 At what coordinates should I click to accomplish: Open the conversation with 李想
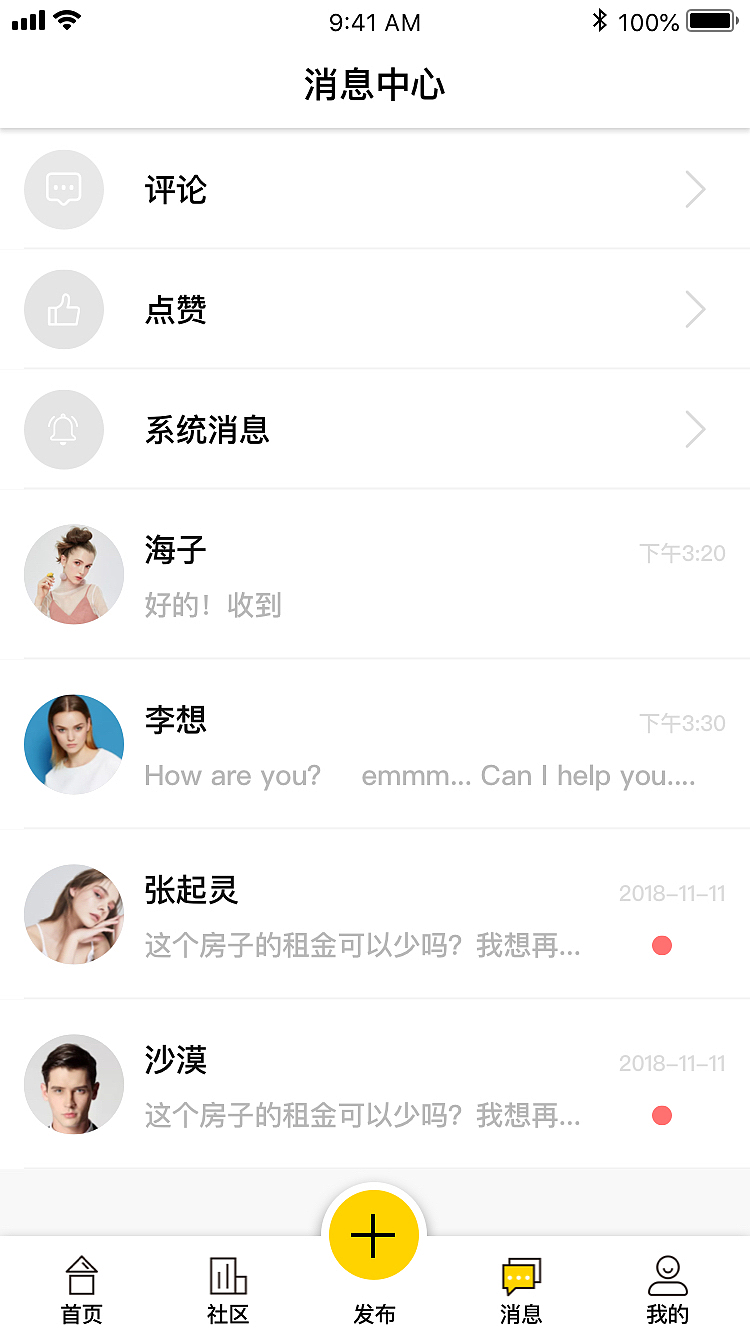pyautogui.click(x=375, y=745)
